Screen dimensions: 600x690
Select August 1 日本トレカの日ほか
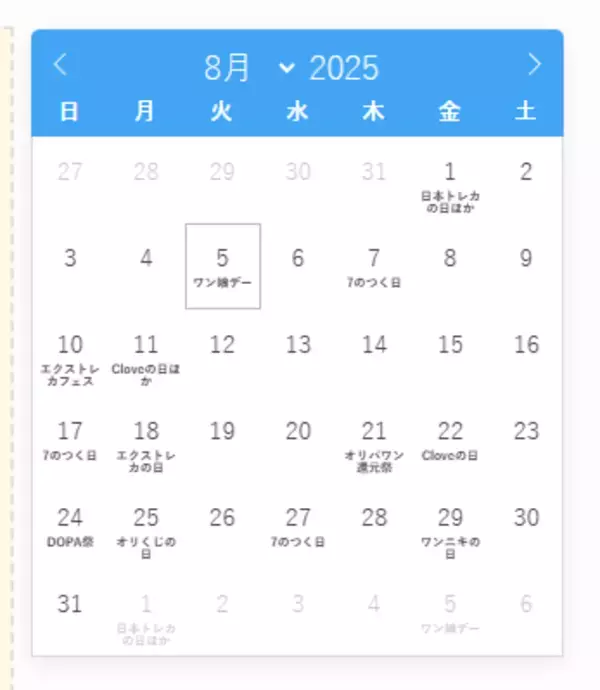tap(450, 180)
